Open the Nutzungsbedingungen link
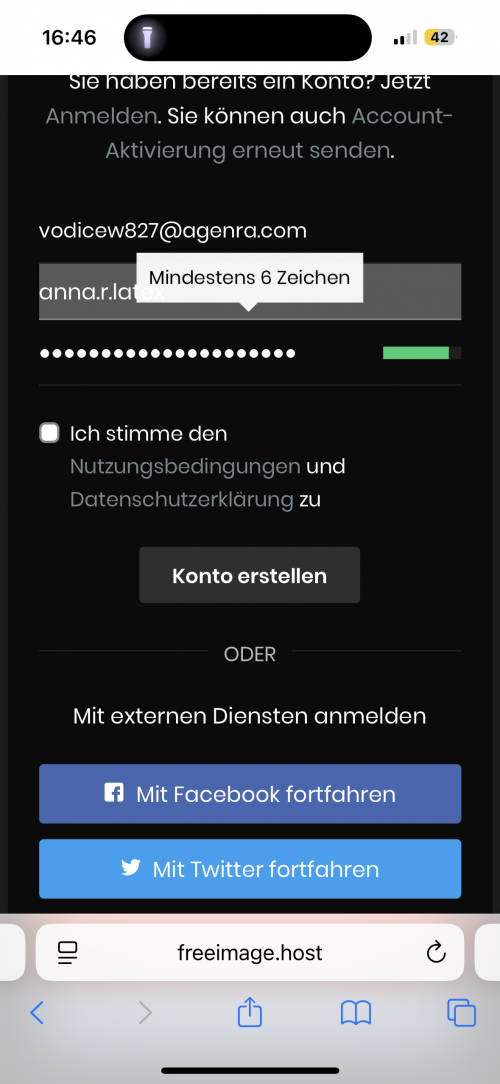The image size is (500, 1084). coord(185,467)
